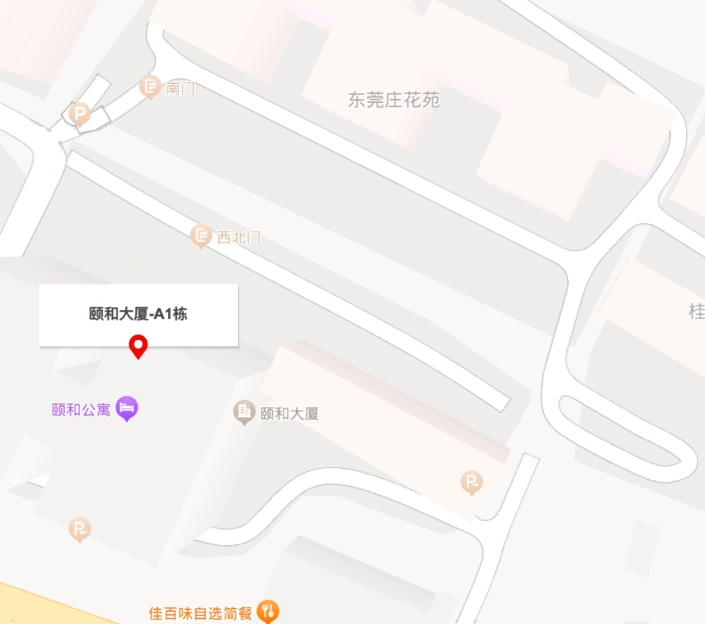The height and width of the screenshot is (624, 705).
Task: Select the 南门 gate marker
Action: 151,88
